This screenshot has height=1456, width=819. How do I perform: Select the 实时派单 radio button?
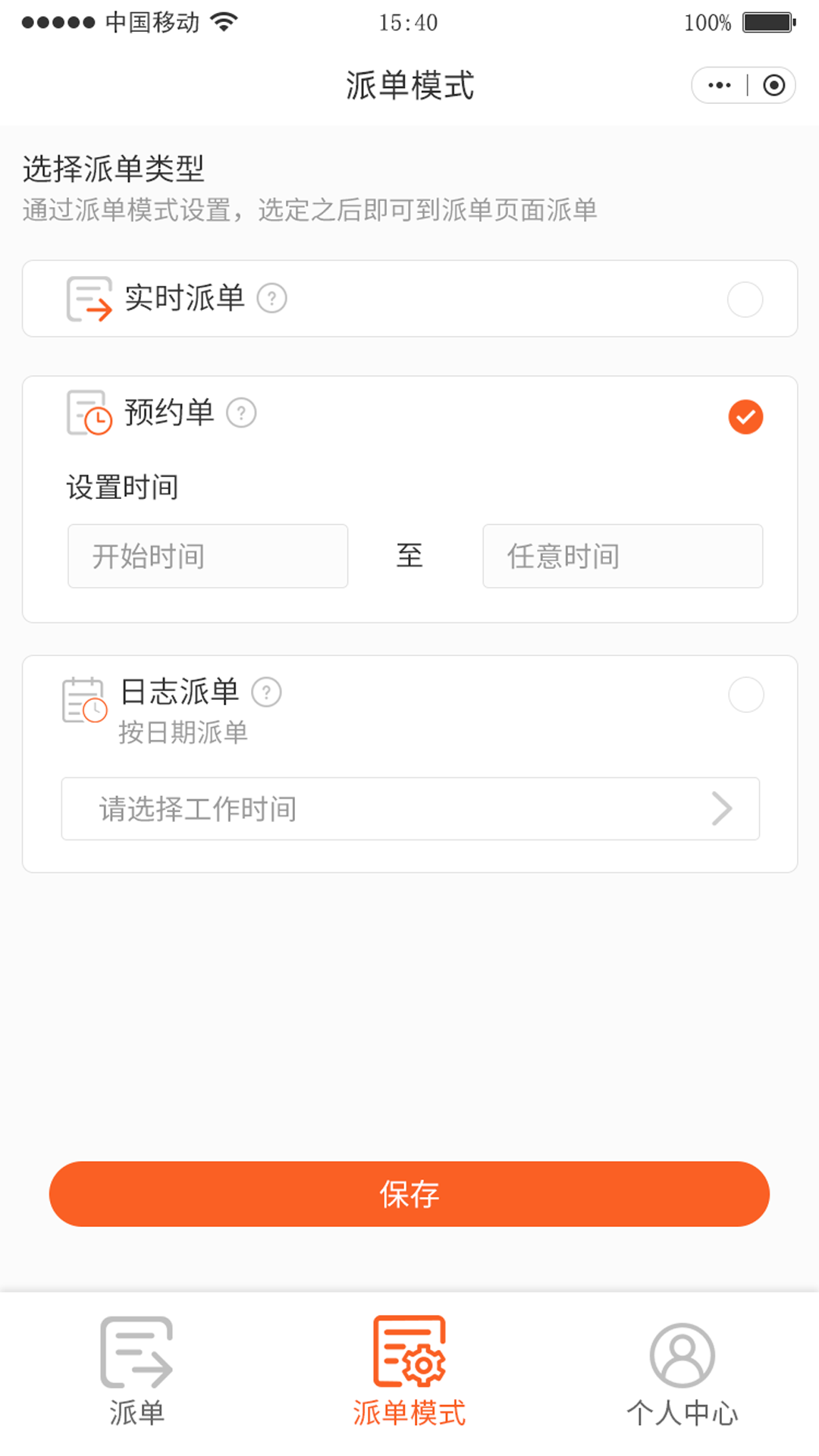coord(745,299)
